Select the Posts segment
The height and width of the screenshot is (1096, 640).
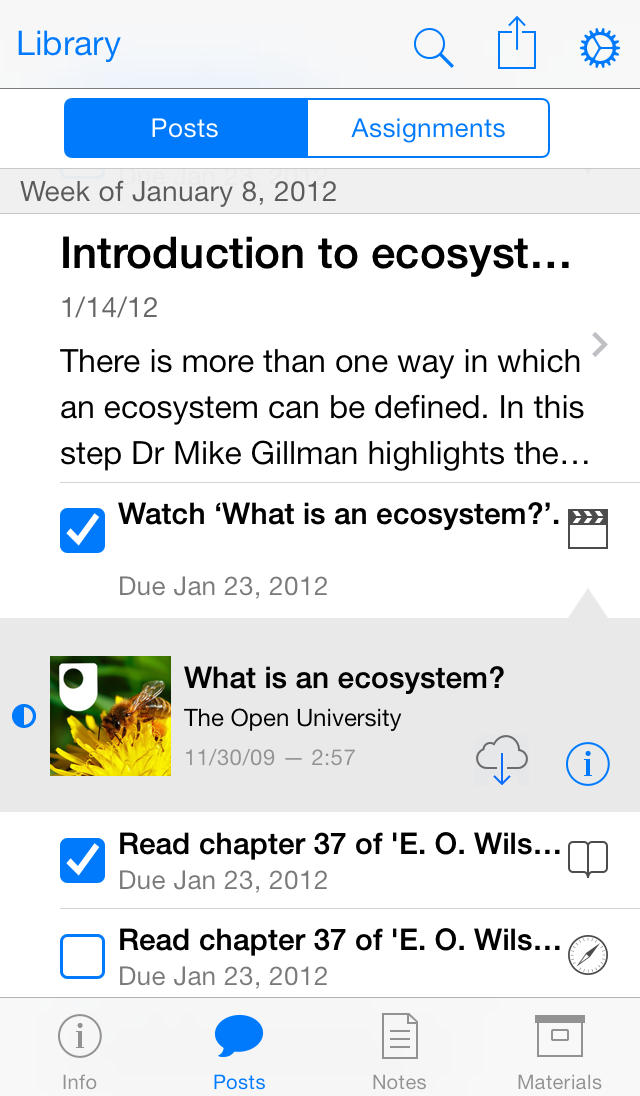coord(185,128)
